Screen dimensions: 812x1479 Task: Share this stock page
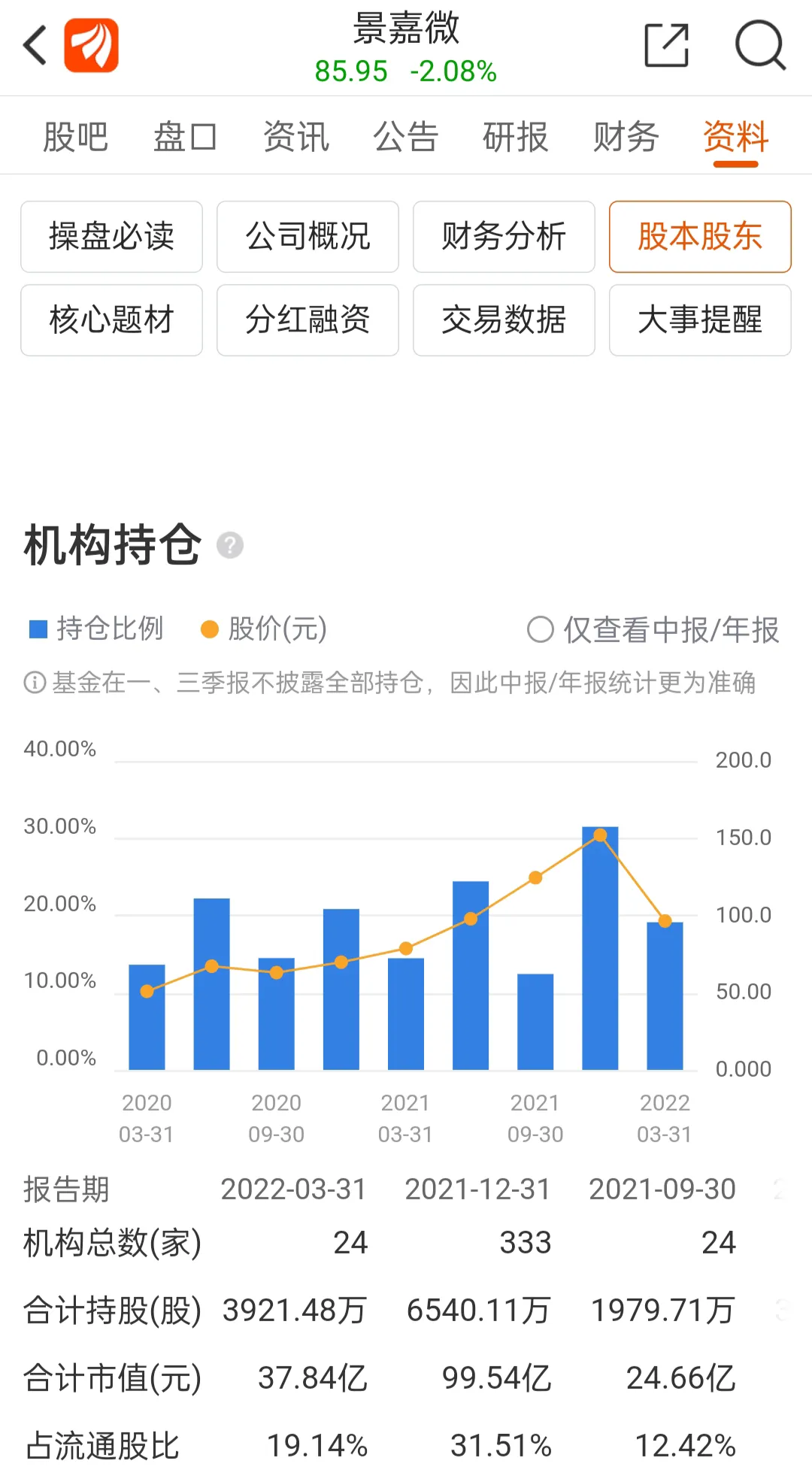pos(667,46)
